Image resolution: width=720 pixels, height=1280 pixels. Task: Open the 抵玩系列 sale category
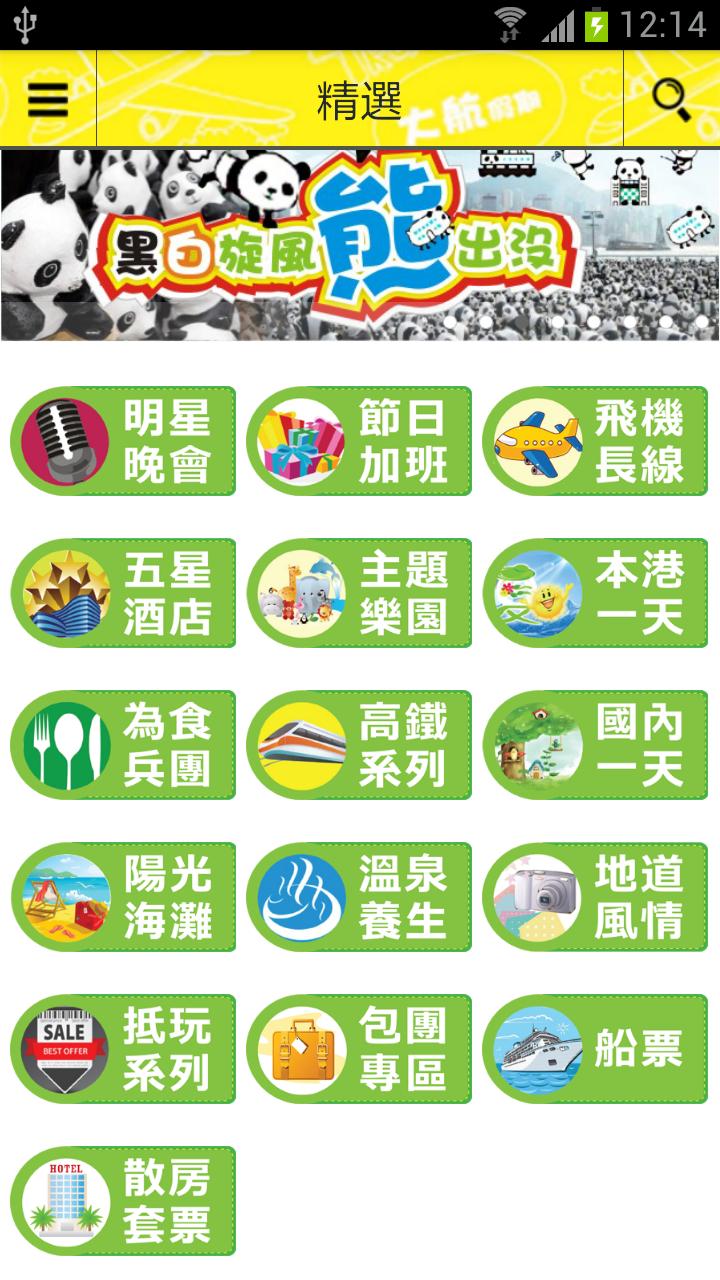(x=123, y=1049)
